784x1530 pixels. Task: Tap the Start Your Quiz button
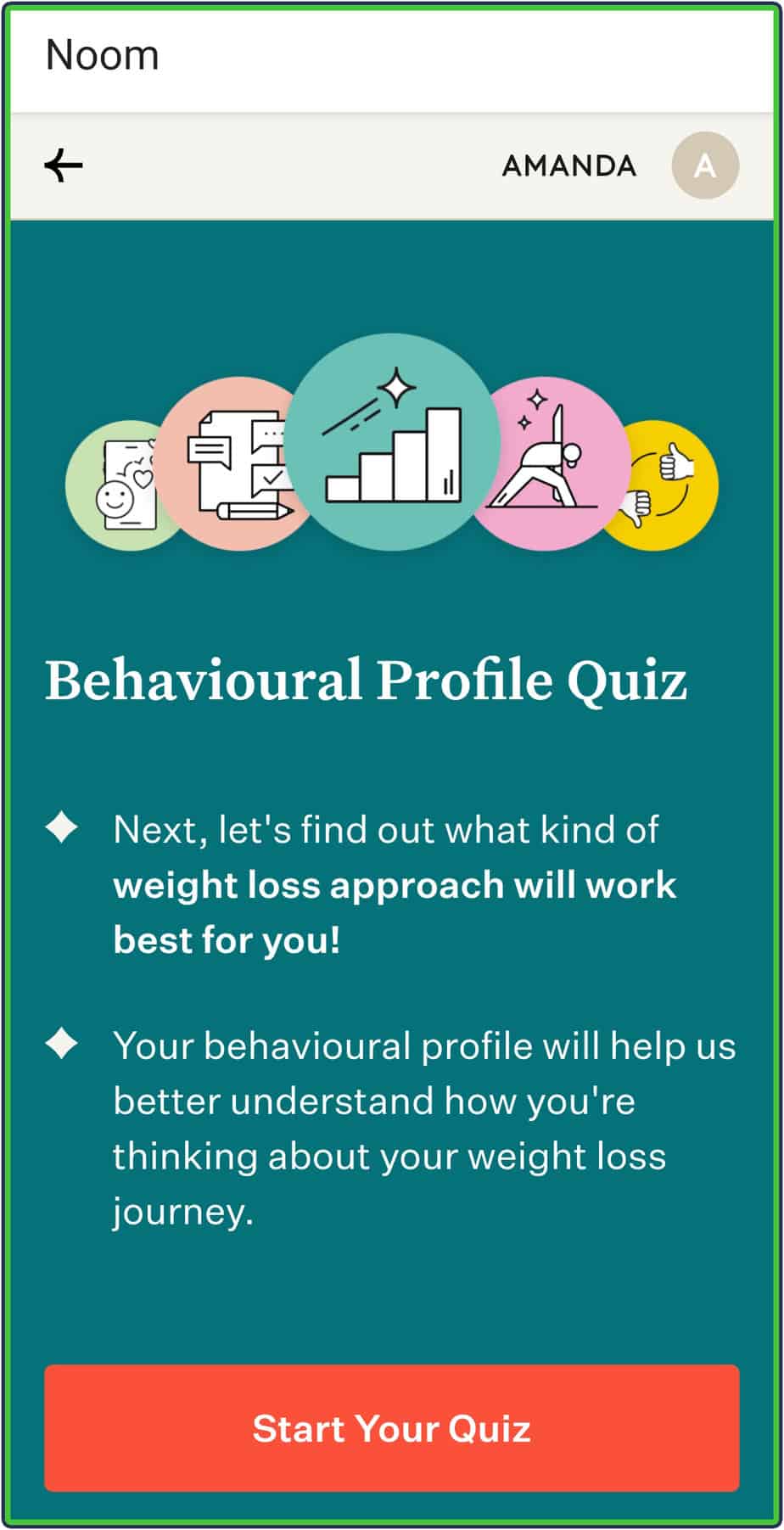pos(391,1427)
